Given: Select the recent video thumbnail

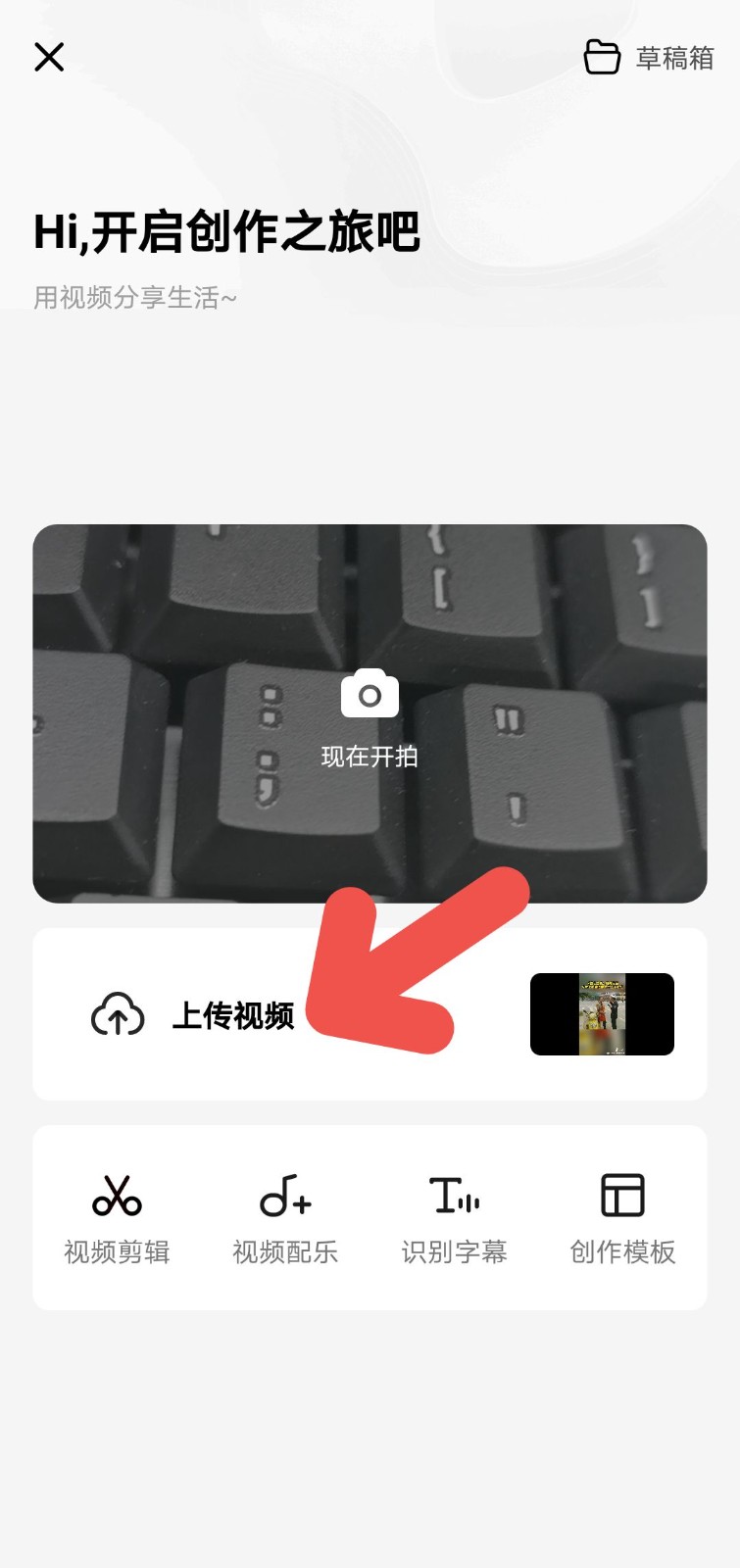Looking at the screenshot, I should 601,1015.
